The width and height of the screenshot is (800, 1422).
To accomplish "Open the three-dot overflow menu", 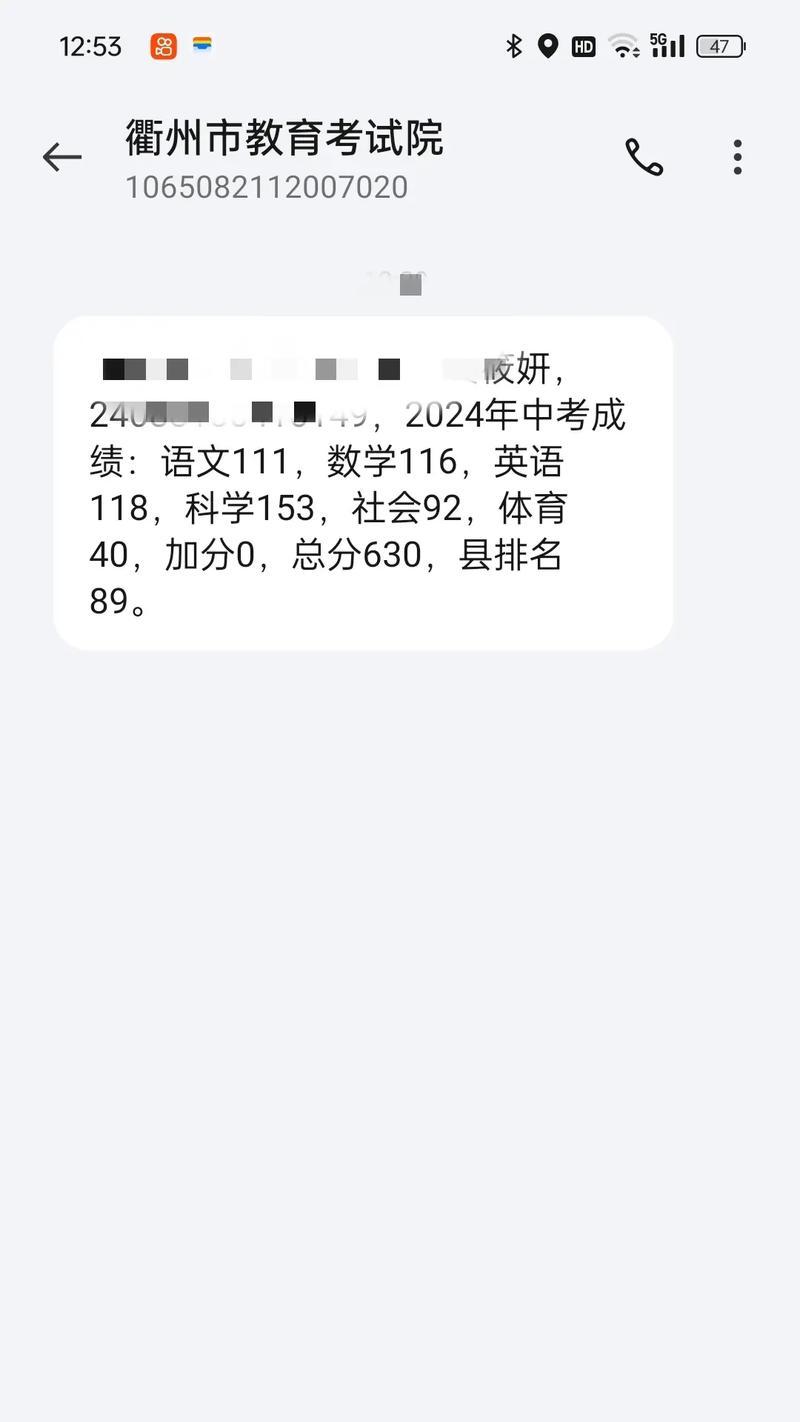I will point(737,157).
